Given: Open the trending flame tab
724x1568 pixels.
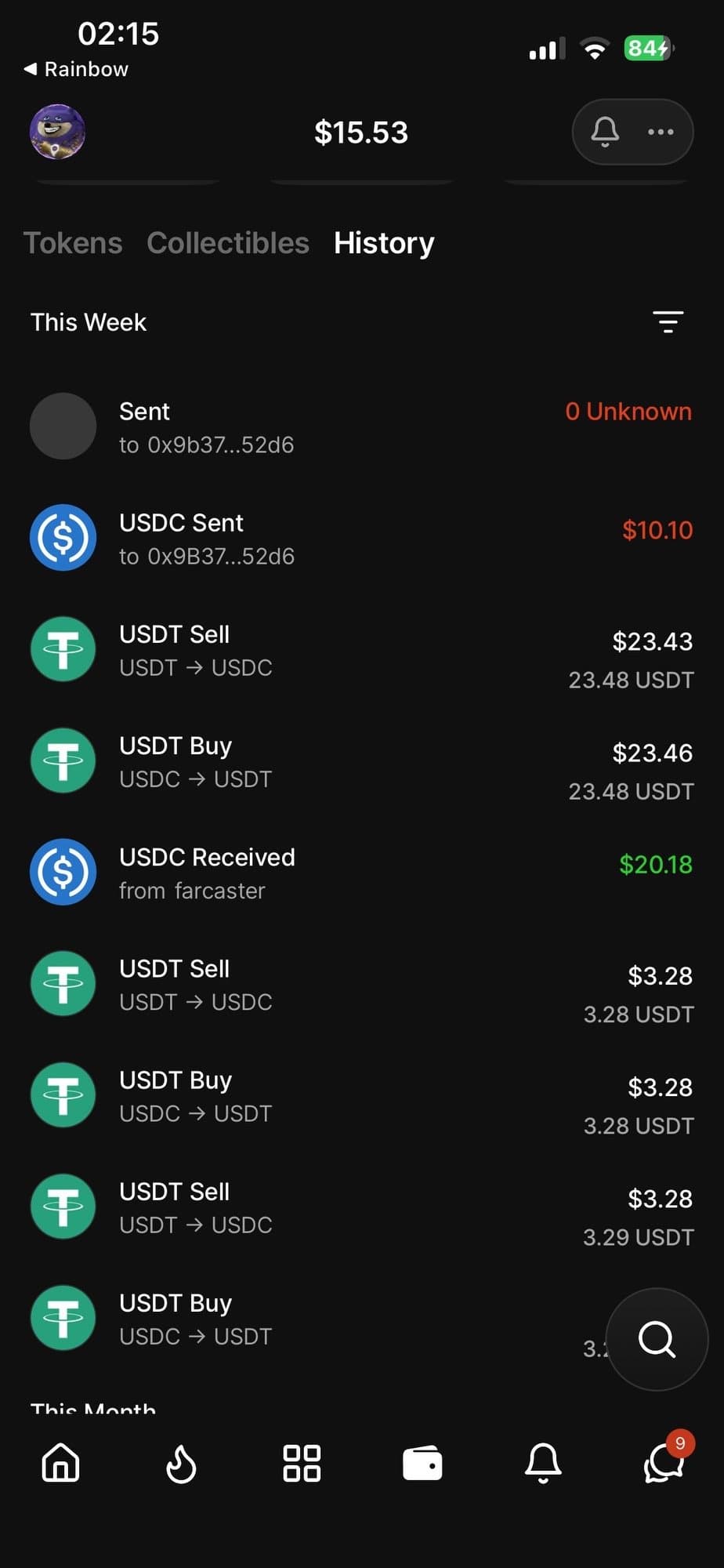Looking at the screenshot, I should [x=181, y=1463].
